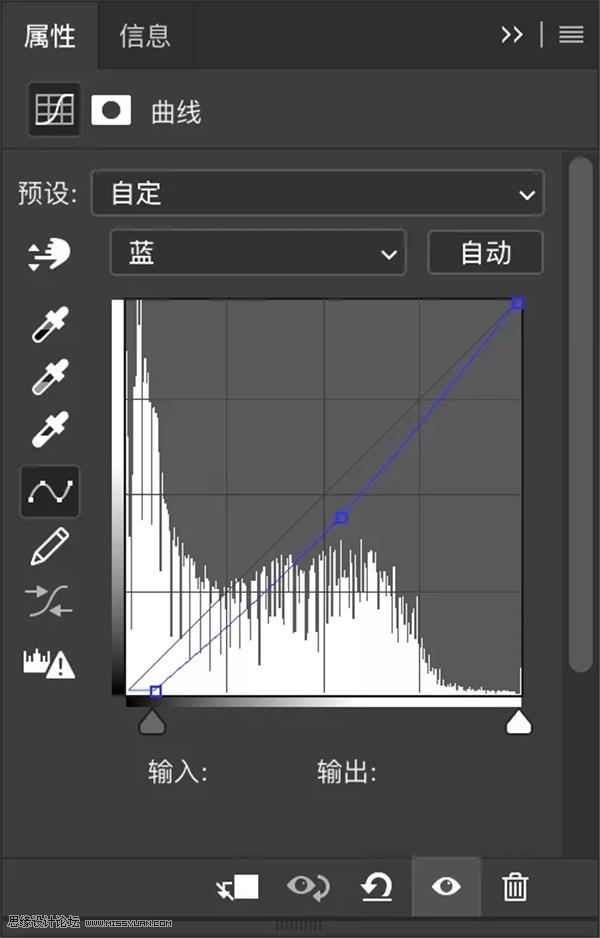Delete this adjustment layer

point(515,886)
